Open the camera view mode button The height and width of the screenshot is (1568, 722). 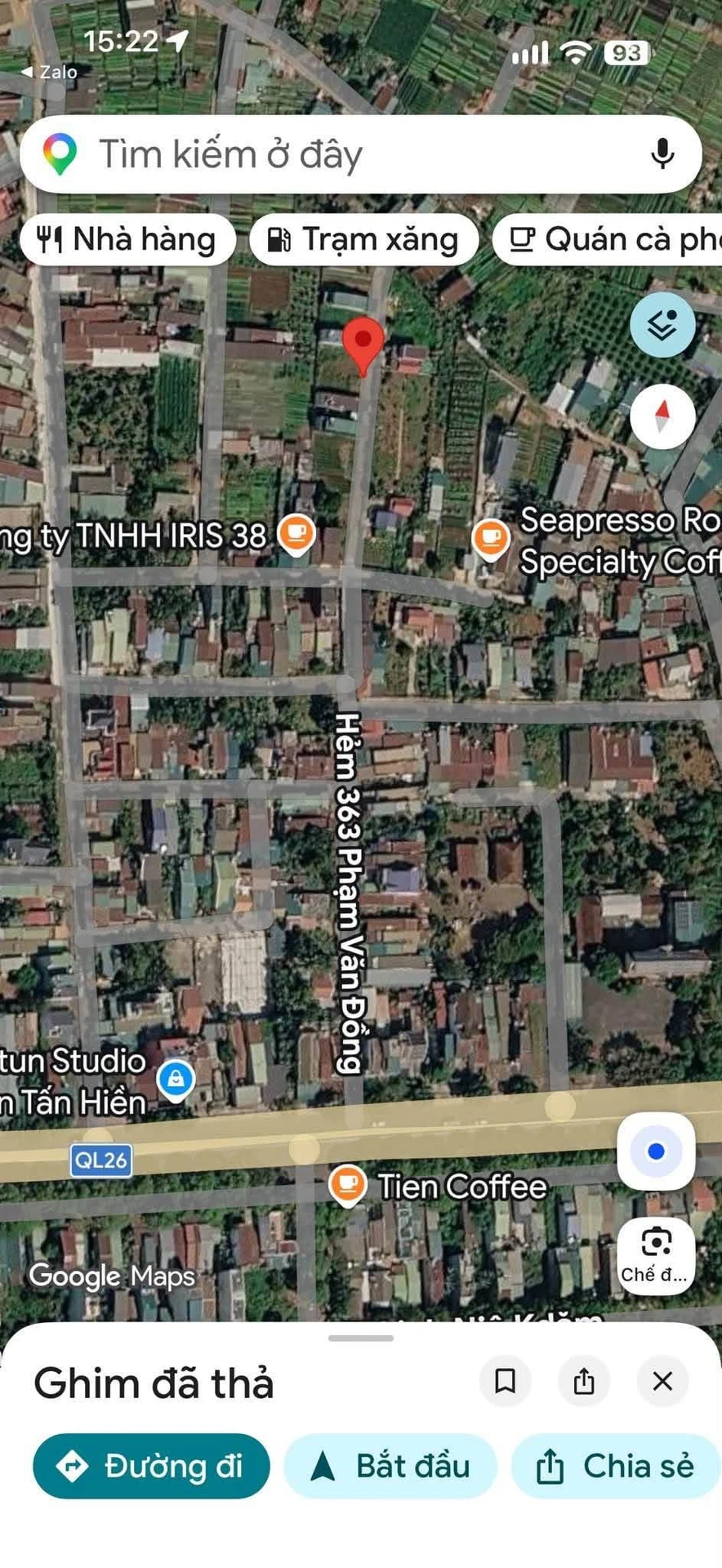pyautogui.click(x=656, y=1255)
